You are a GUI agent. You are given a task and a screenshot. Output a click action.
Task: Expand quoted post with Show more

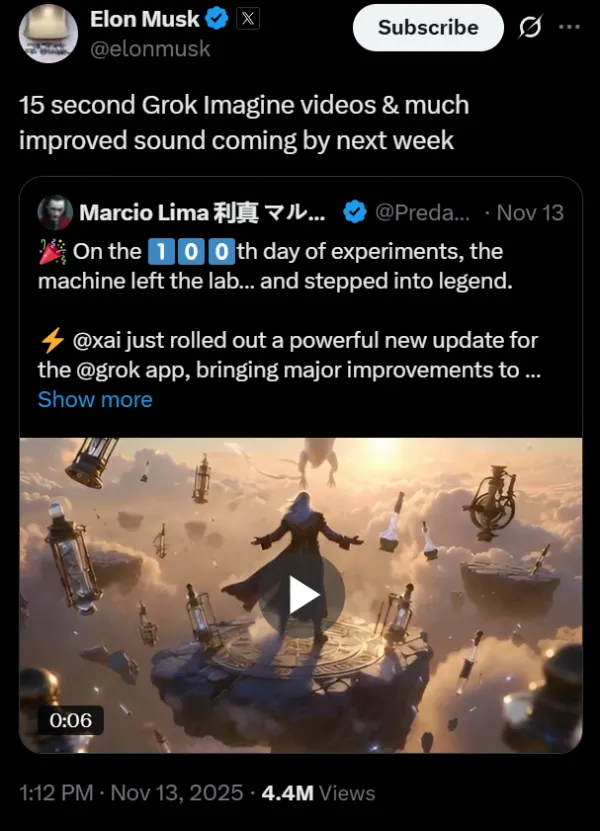[x=95, y=399]
